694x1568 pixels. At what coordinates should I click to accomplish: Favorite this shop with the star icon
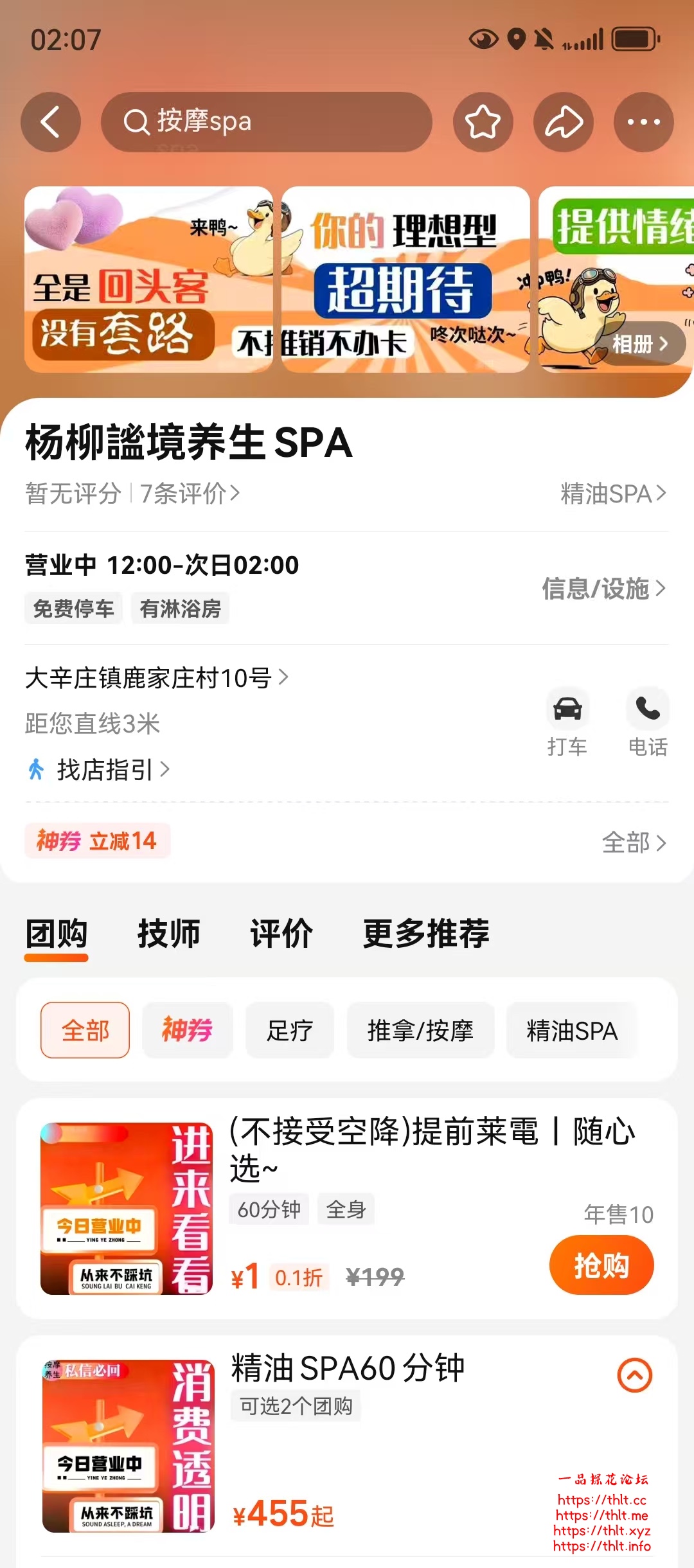483,122
